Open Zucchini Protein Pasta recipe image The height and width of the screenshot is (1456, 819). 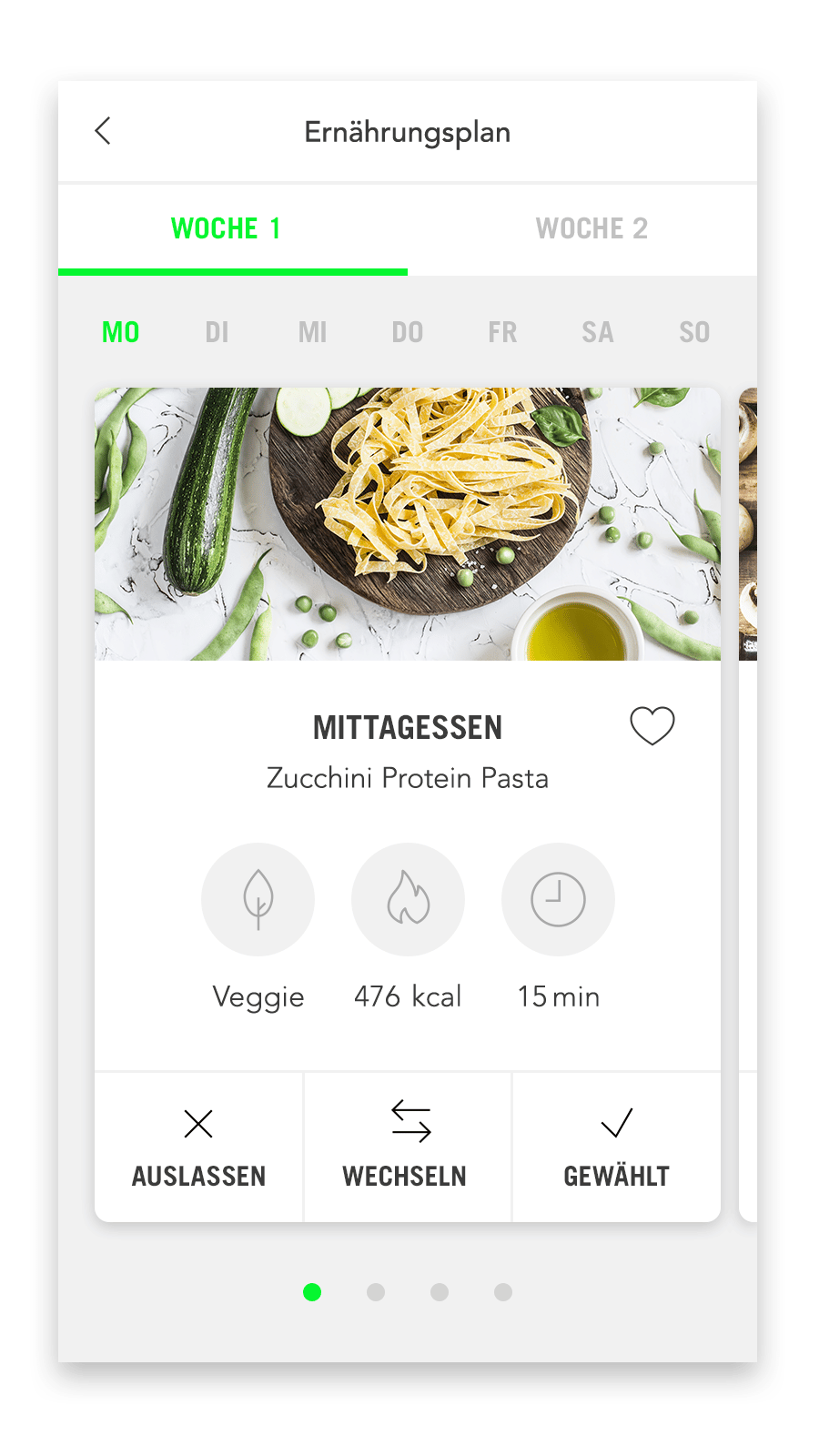[x=408, y=524]
